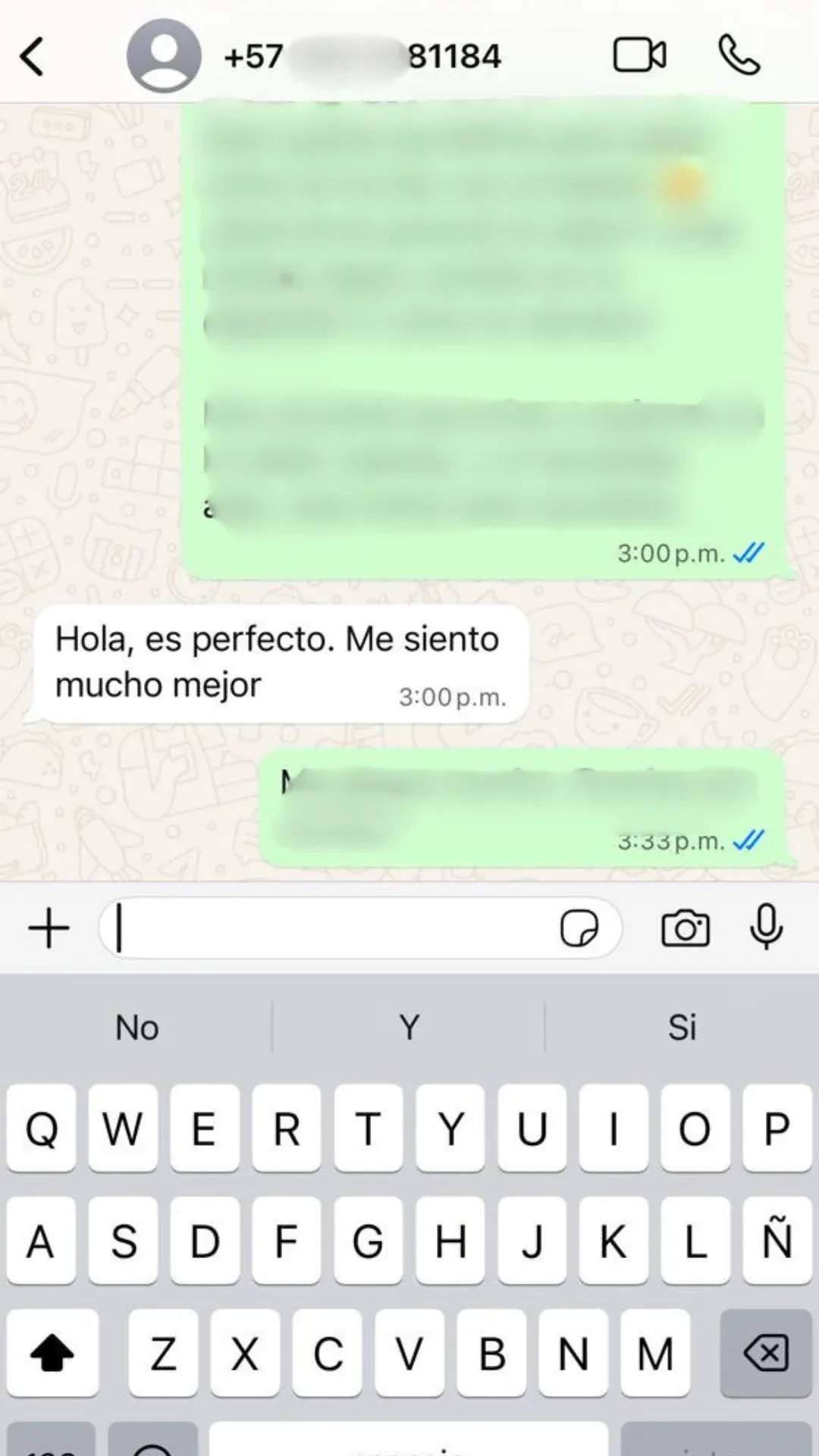Insert the "No" keyboard suggestion

pos(136,1028)
